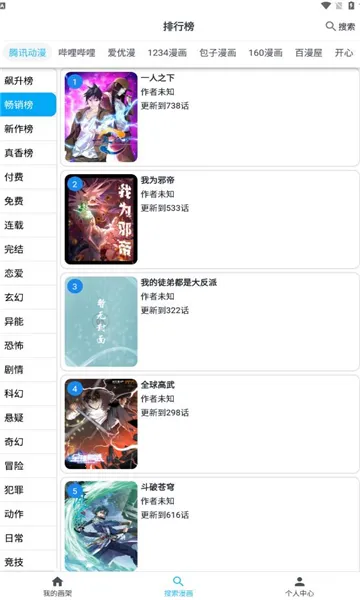Choose the 玄幻 genre

pos(28,297)
